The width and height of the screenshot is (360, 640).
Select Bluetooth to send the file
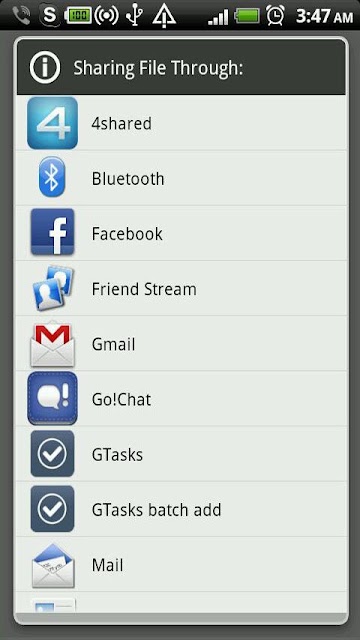181,178
